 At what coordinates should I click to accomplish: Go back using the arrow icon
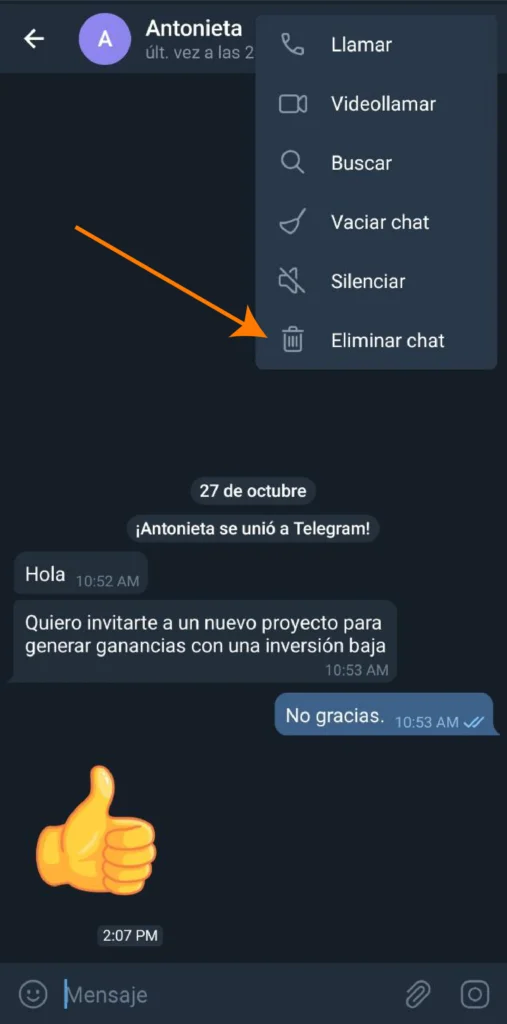tap(34, 39)
